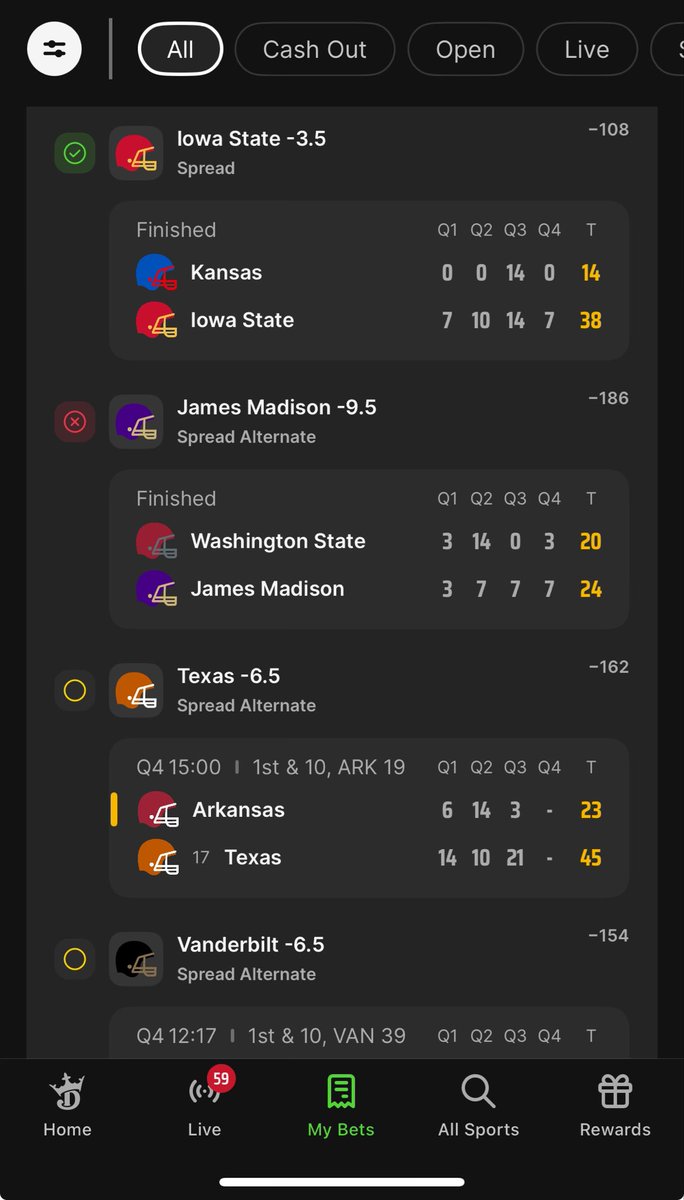Open the Live tab with 59 events
The height and width of the screenshot is (1200, 684).
[x=204, y=1105]
